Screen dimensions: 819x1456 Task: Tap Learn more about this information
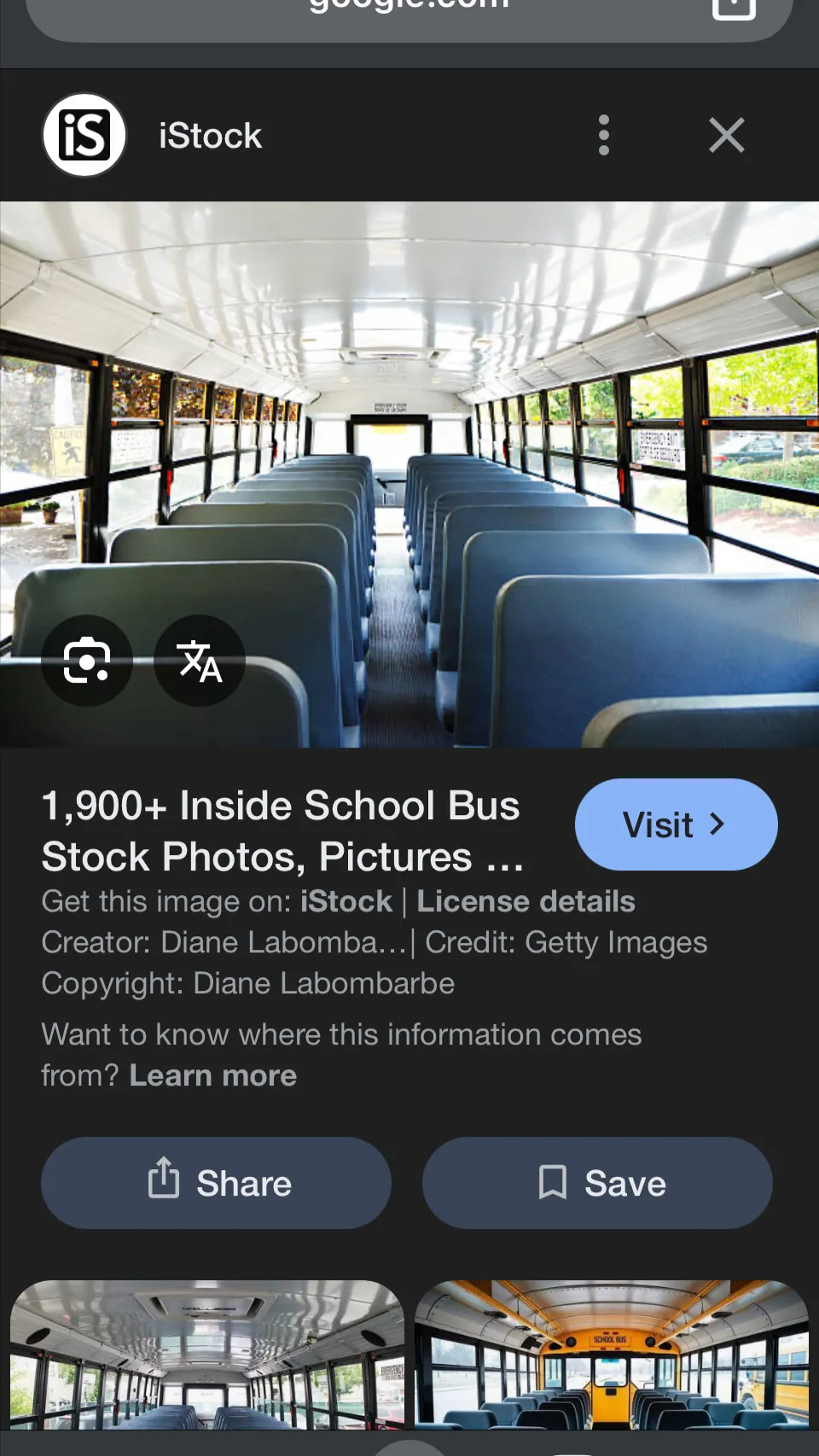click(x=212, y=1075)
